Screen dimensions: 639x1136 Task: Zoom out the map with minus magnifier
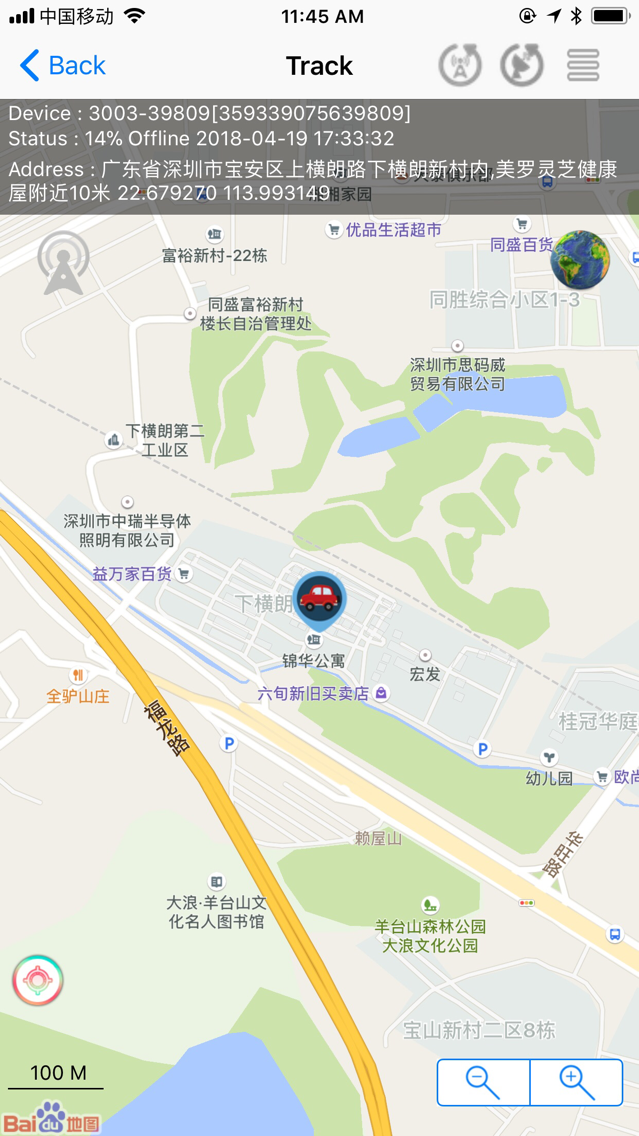tap(483, 1082)
